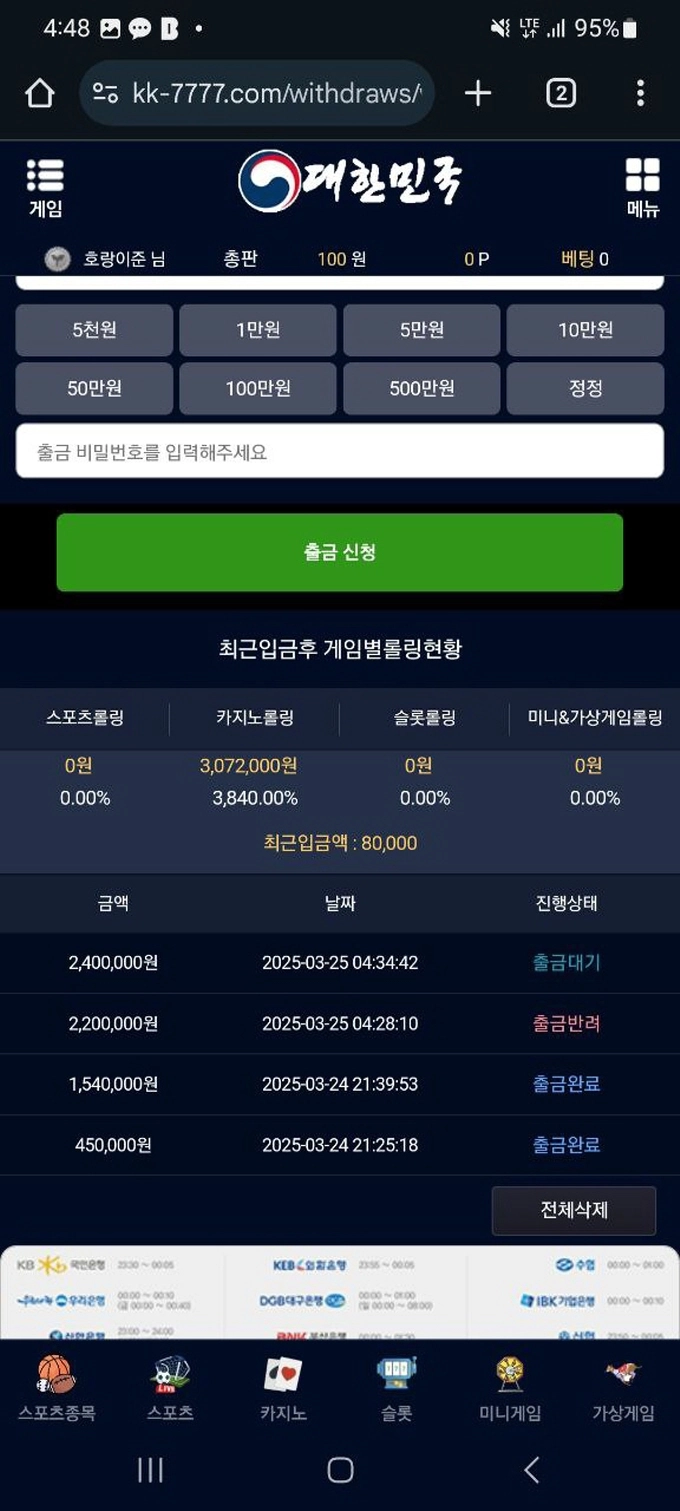
Task: Choose the 10만원 amount button
Action: [585, 330]
